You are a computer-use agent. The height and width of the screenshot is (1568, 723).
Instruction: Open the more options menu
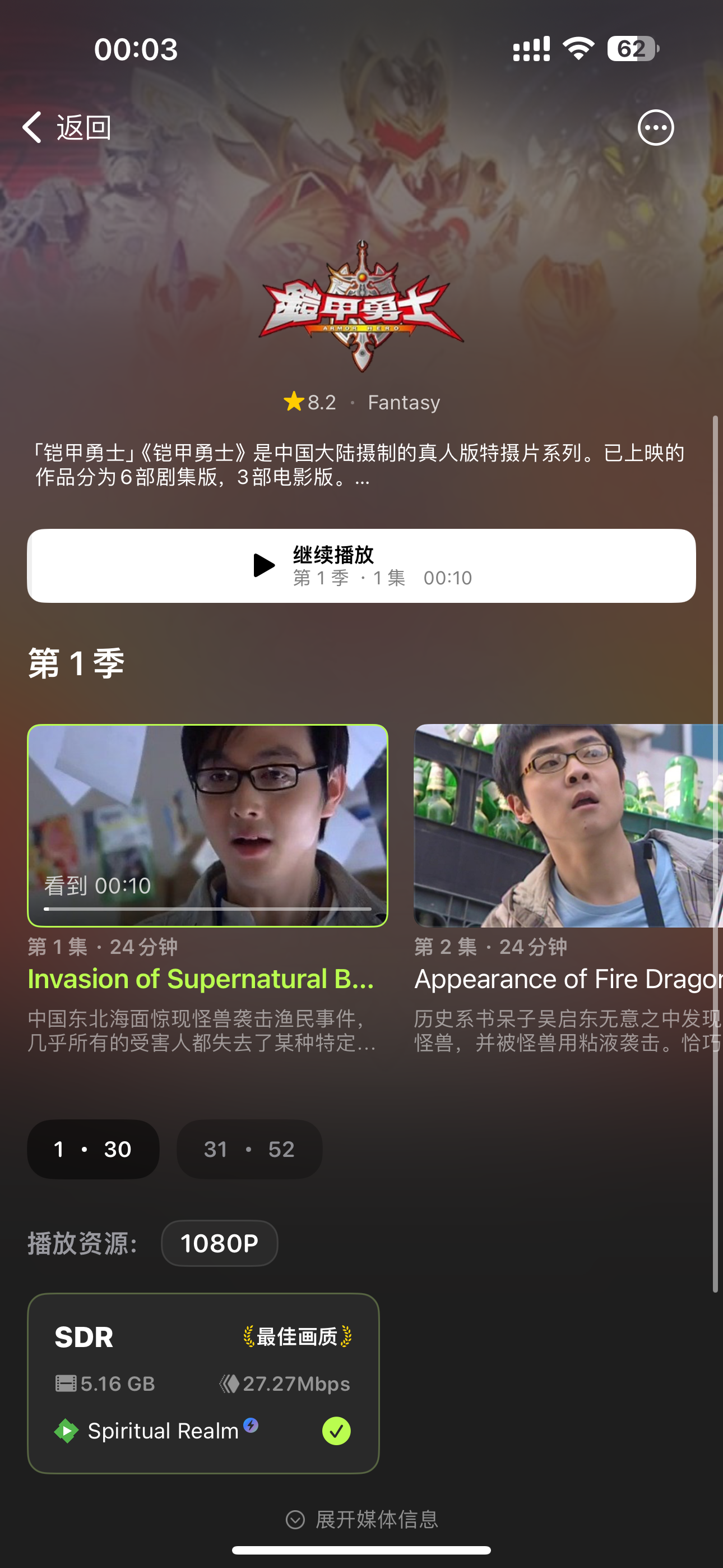click(x=655, y=128)
